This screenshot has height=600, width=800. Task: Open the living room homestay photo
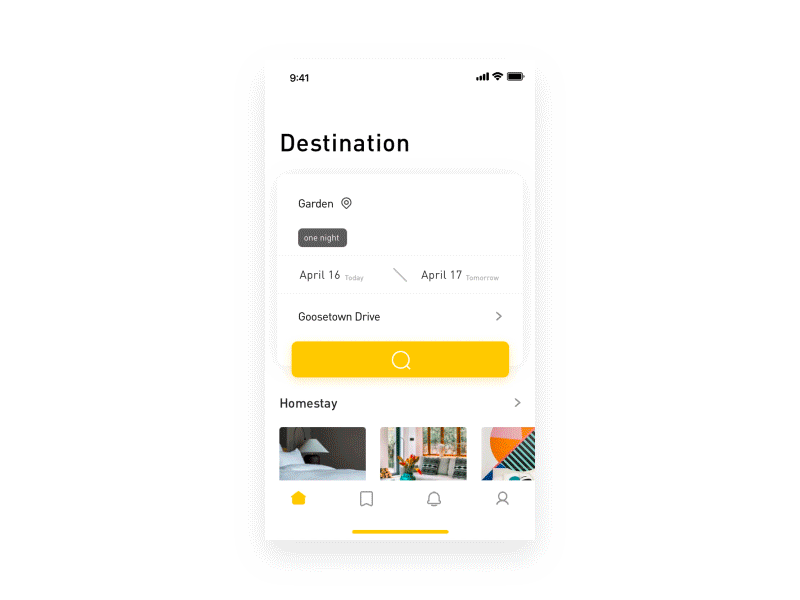pyautogui.click(x=423, y=453)
